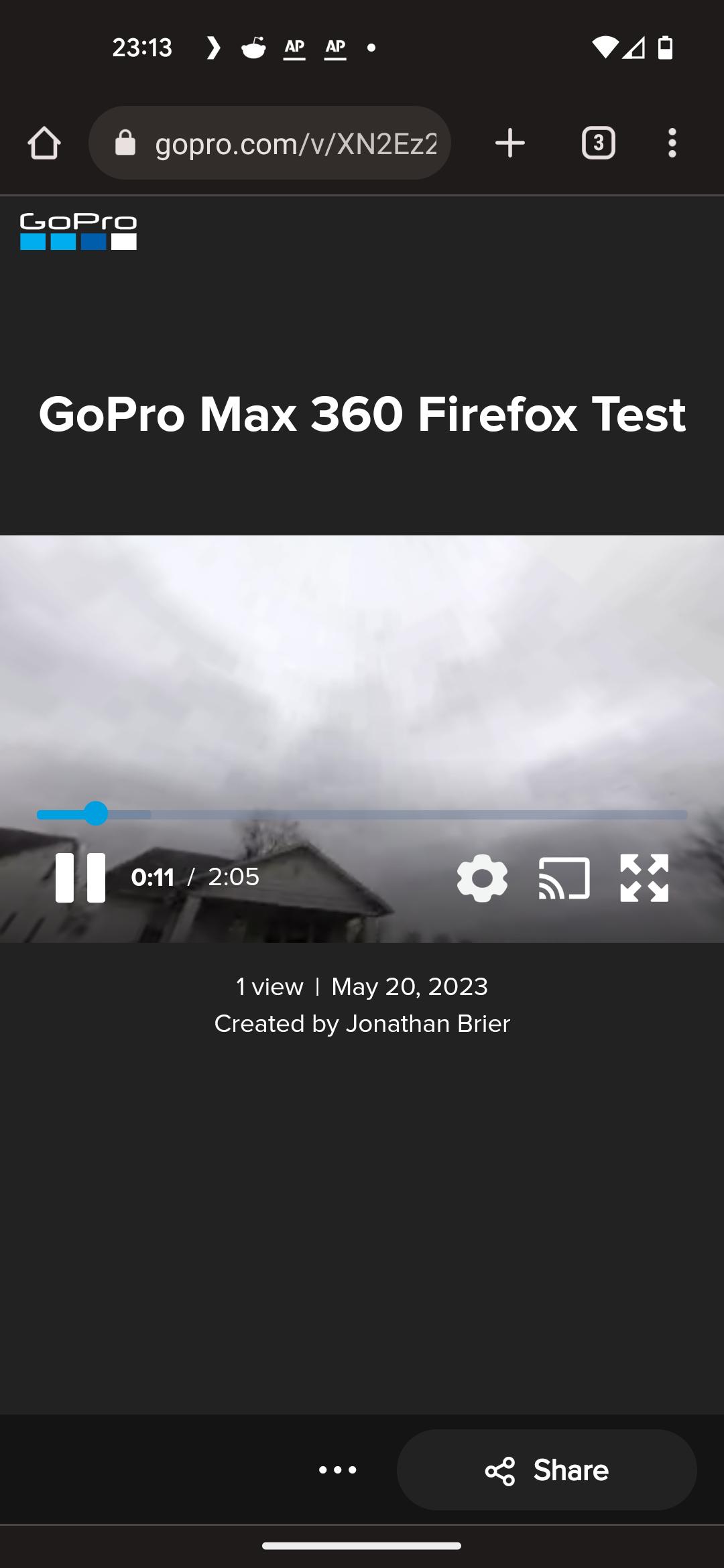Open more video options via the ellipsis
The image size is (724, 1568).
337,1469
